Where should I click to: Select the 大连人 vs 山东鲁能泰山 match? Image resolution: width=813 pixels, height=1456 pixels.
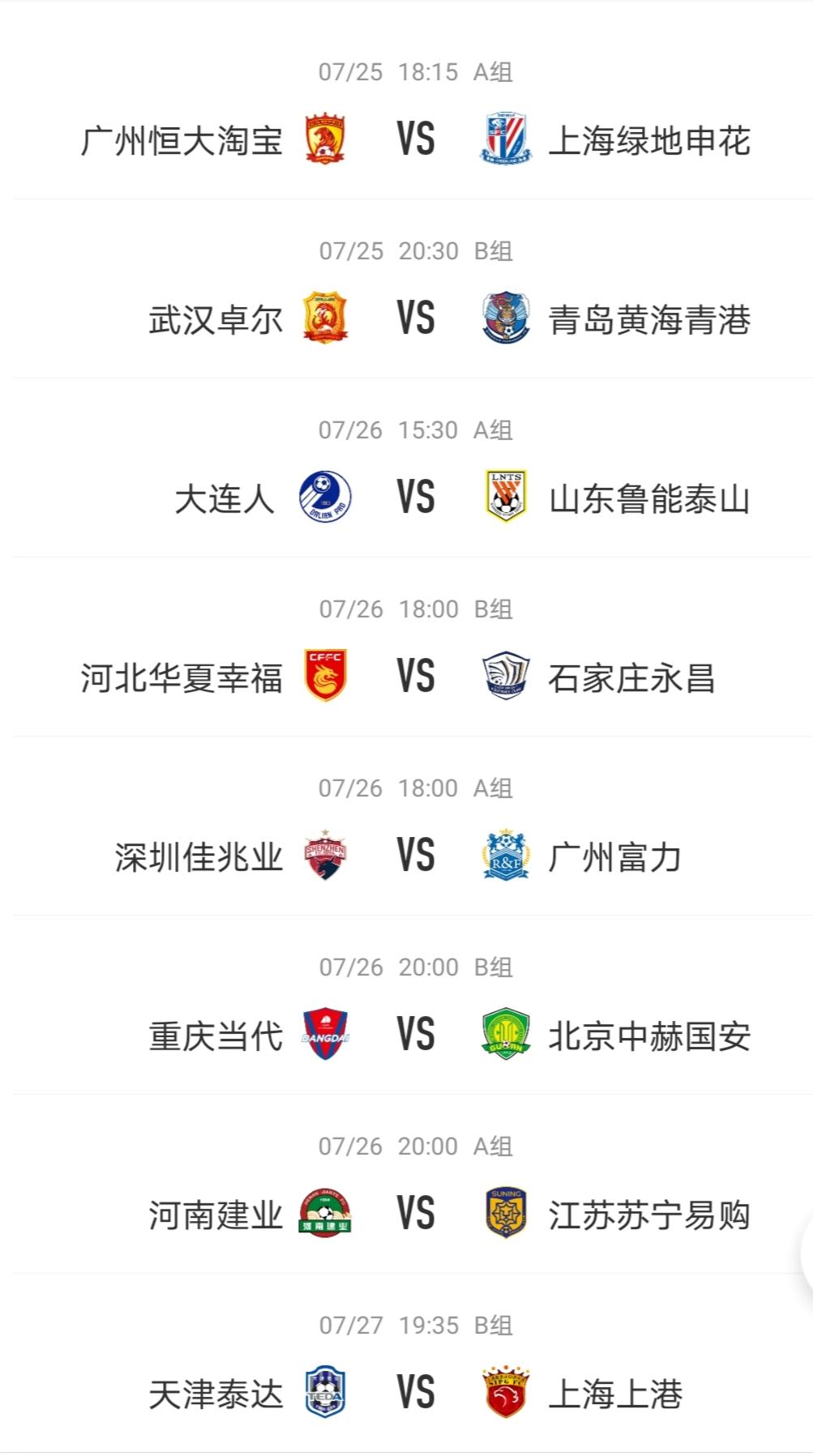point(415,497)
